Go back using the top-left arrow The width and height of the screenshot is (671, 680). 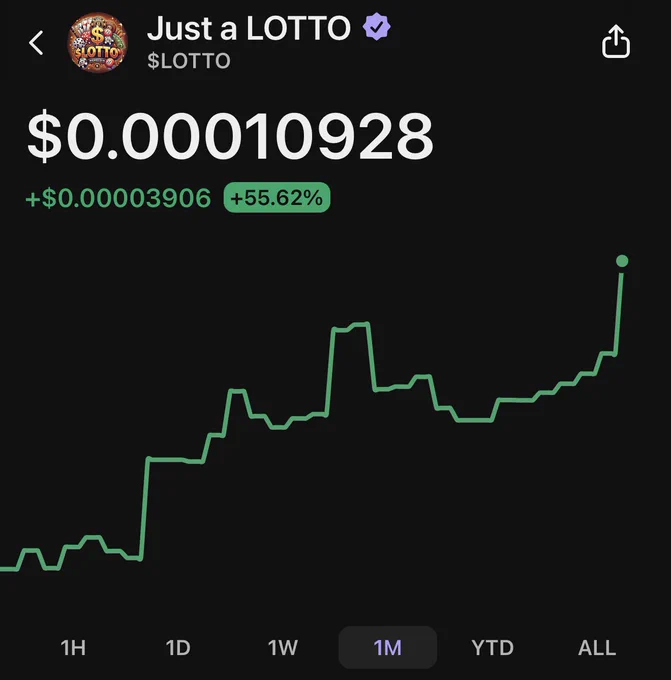click(36, 42)
